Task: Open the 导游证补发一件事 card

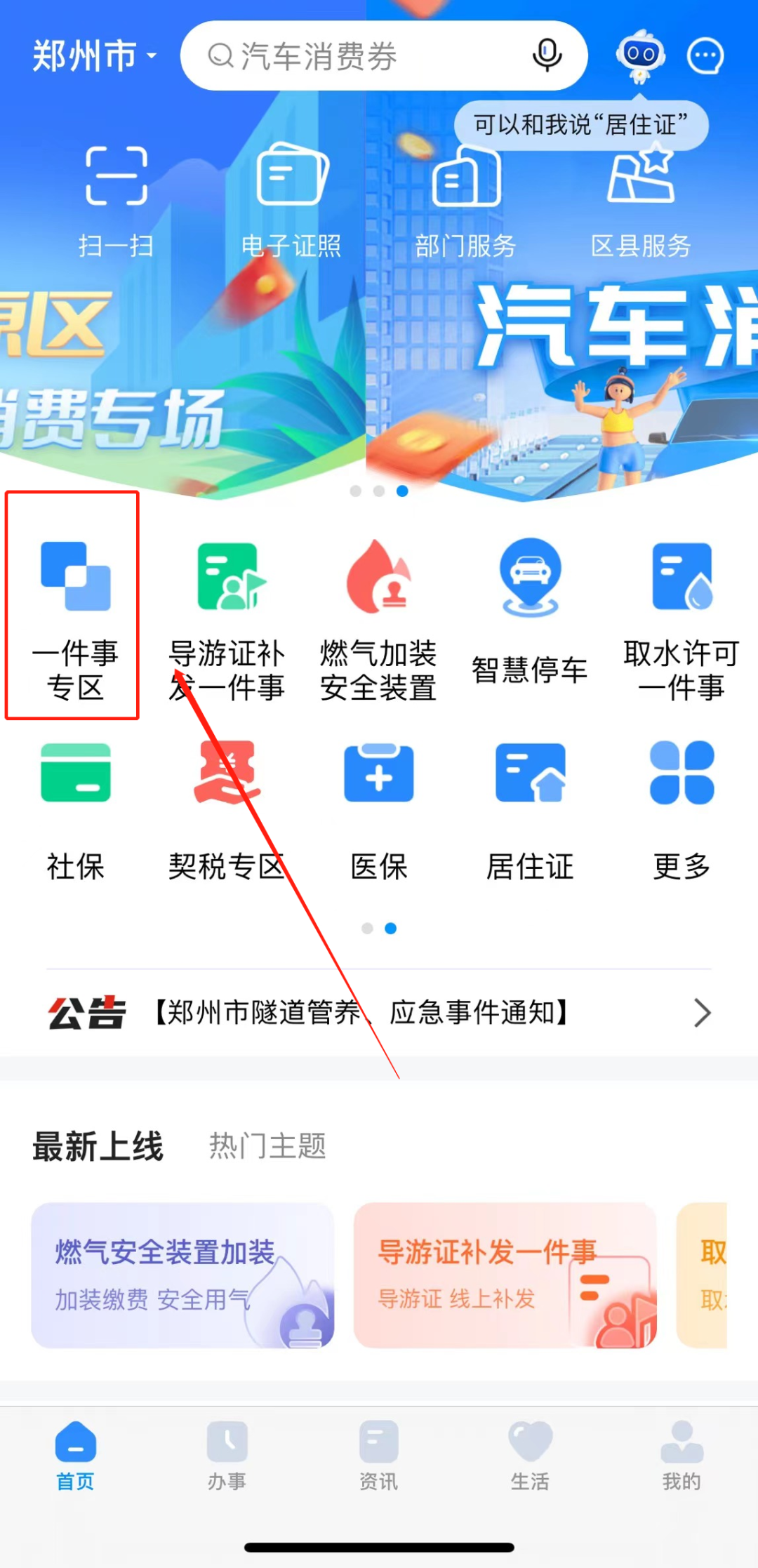Action: tap(505, 1275)
